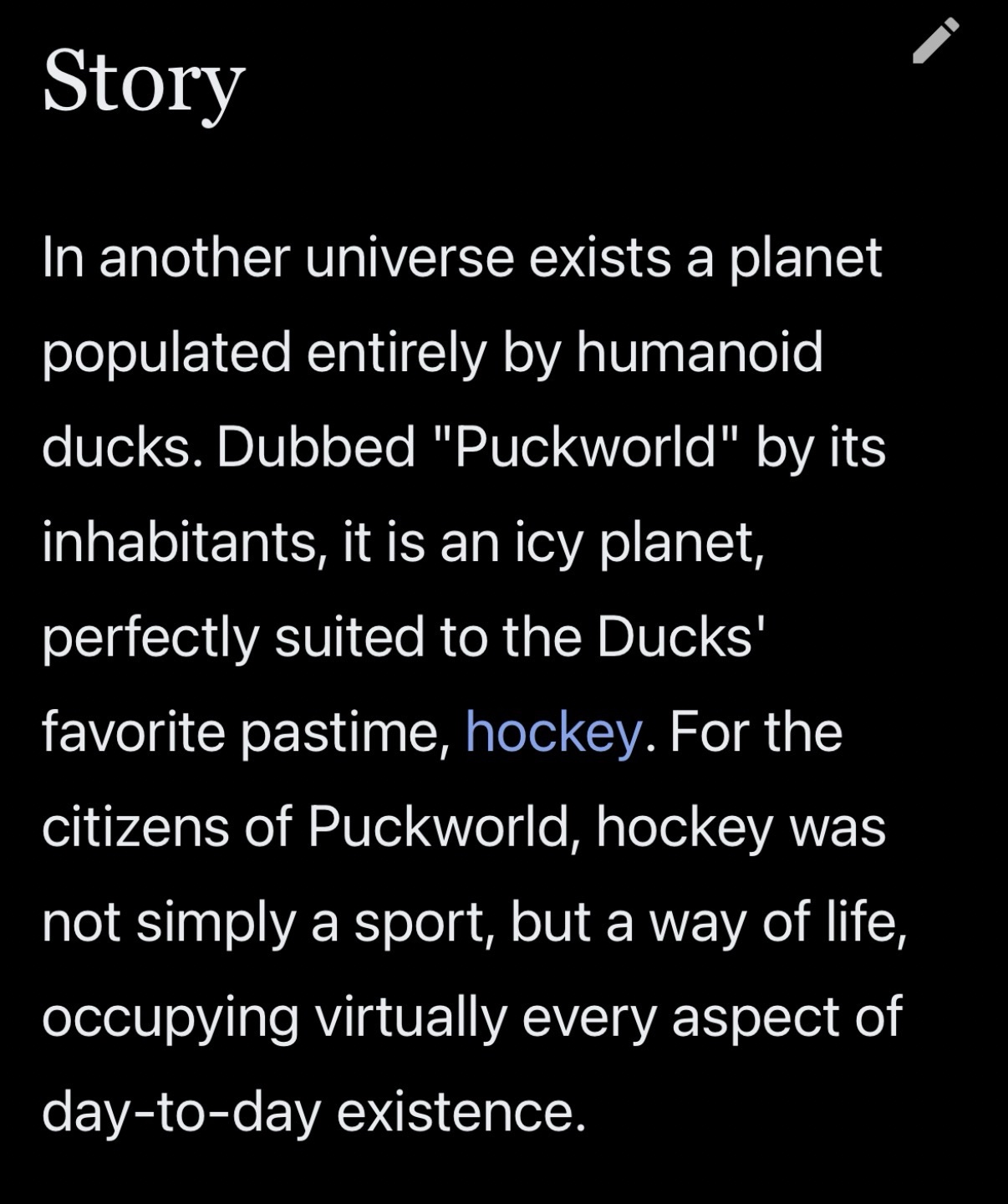The width and height of the screenshot is (1008, 1204).
Task: Open the hockey link
Action: [553, 732]
